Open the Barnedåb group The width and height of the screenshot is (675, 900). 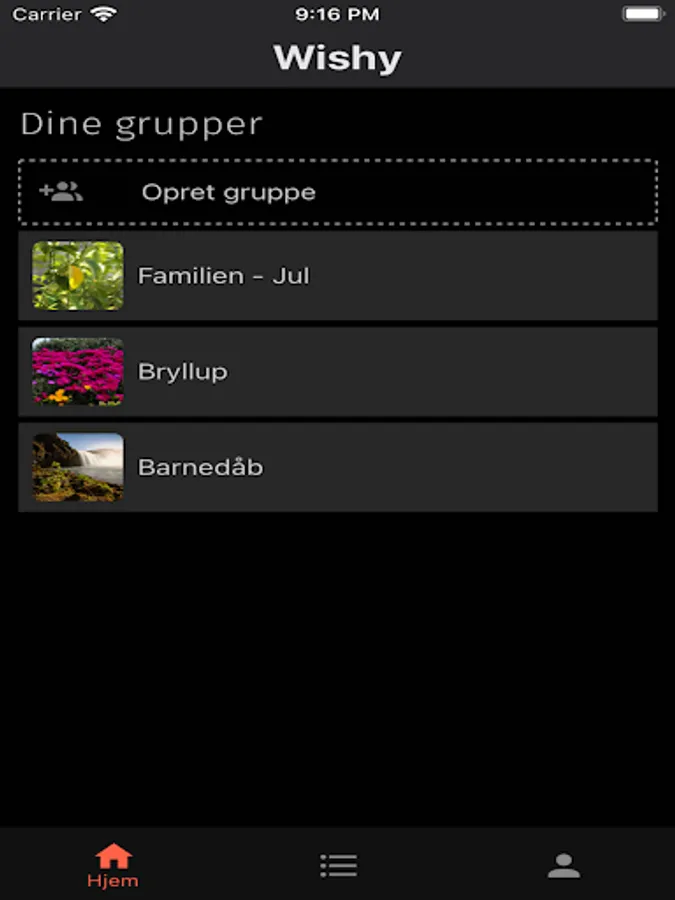338,467
